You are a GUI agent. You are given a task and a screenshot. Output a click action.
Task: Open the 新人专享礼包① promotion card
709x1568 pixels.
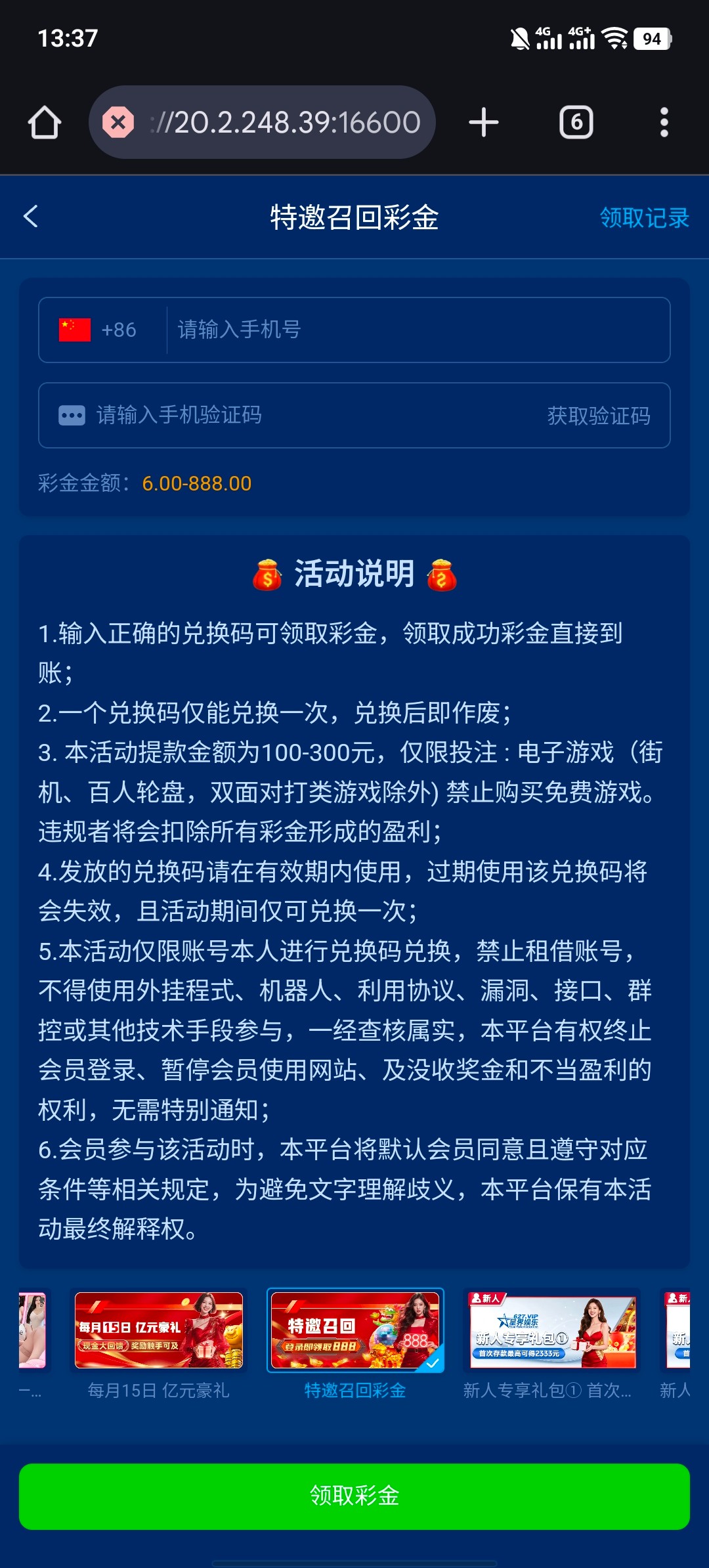551,1331
